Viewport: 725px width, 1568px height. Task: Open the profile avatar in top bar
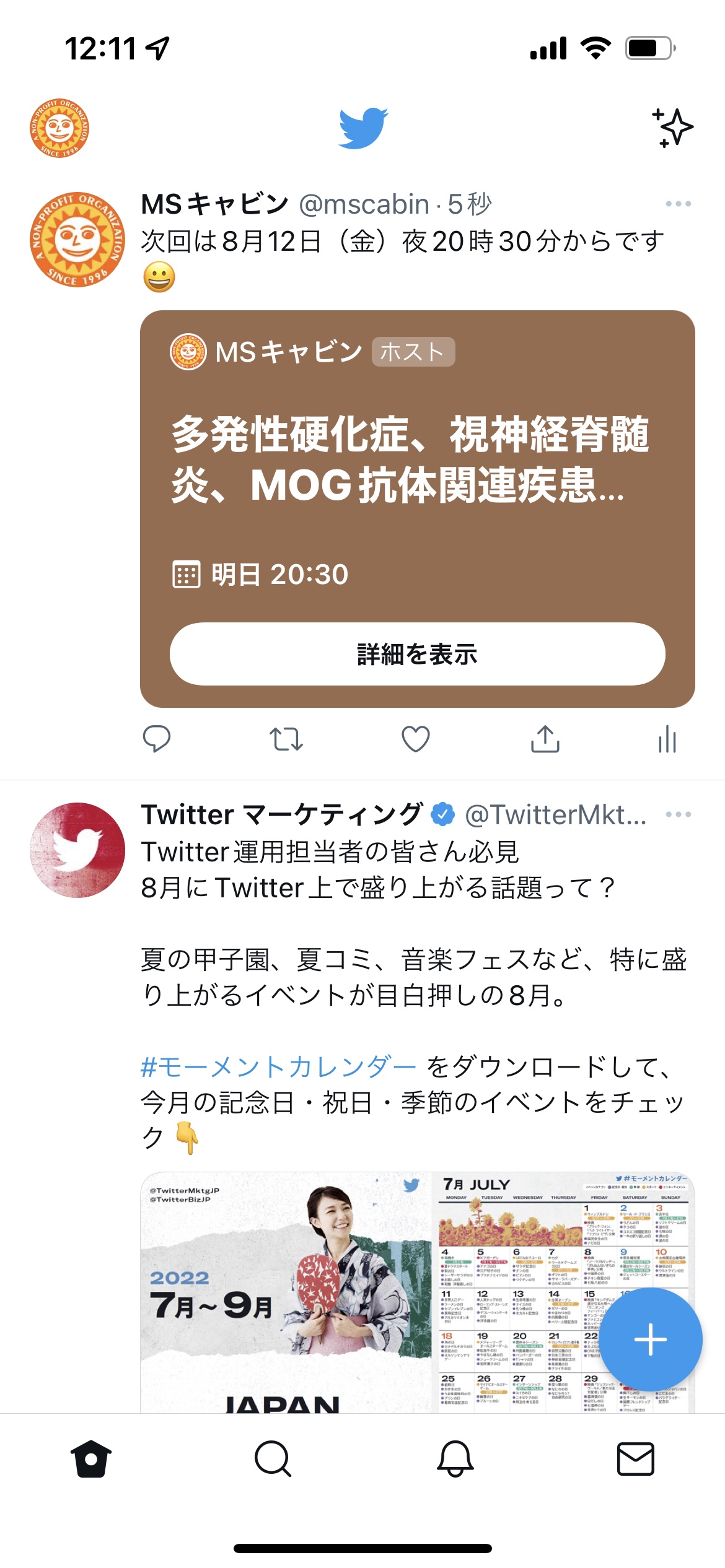[x=59, y=128]
